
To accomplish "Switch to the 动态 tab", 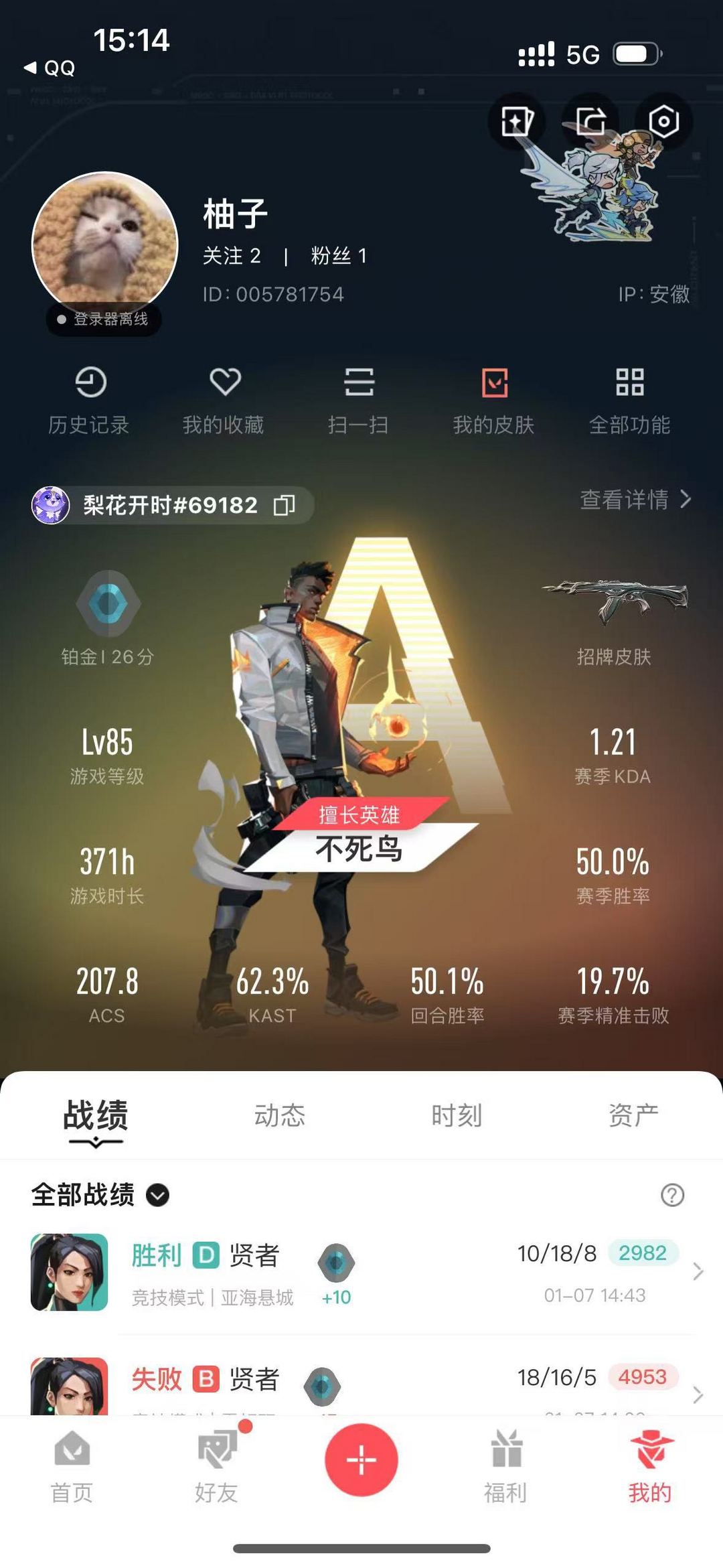I will coord(280,1115).
